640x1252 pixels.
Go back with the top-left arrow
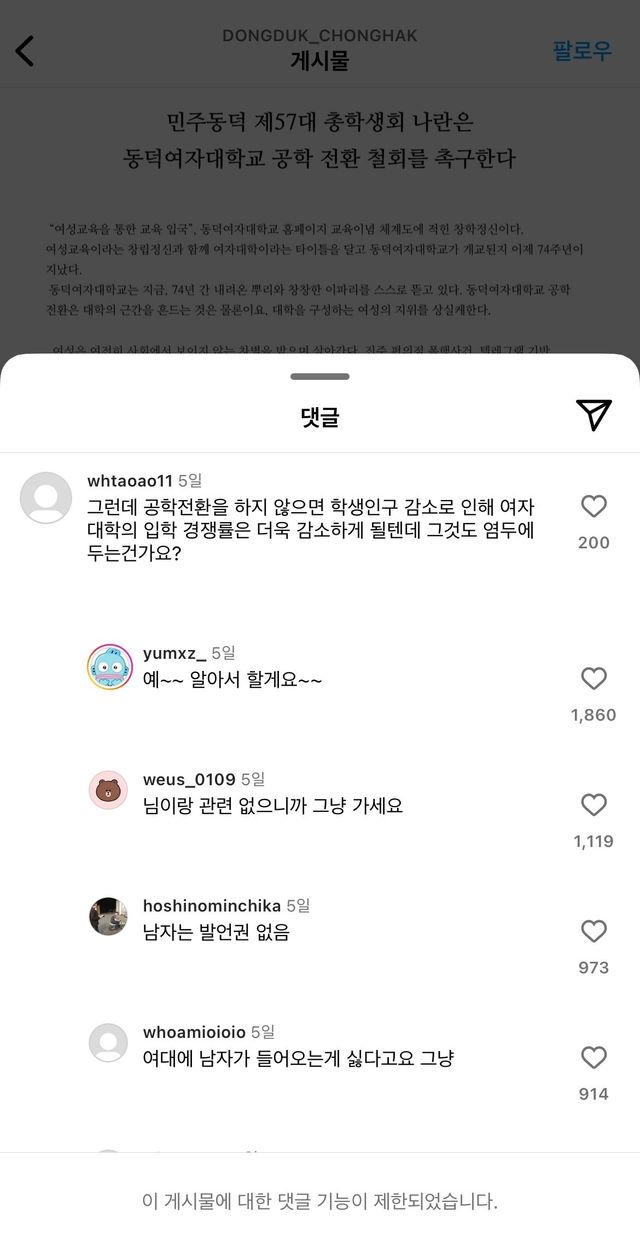[25, 50]
